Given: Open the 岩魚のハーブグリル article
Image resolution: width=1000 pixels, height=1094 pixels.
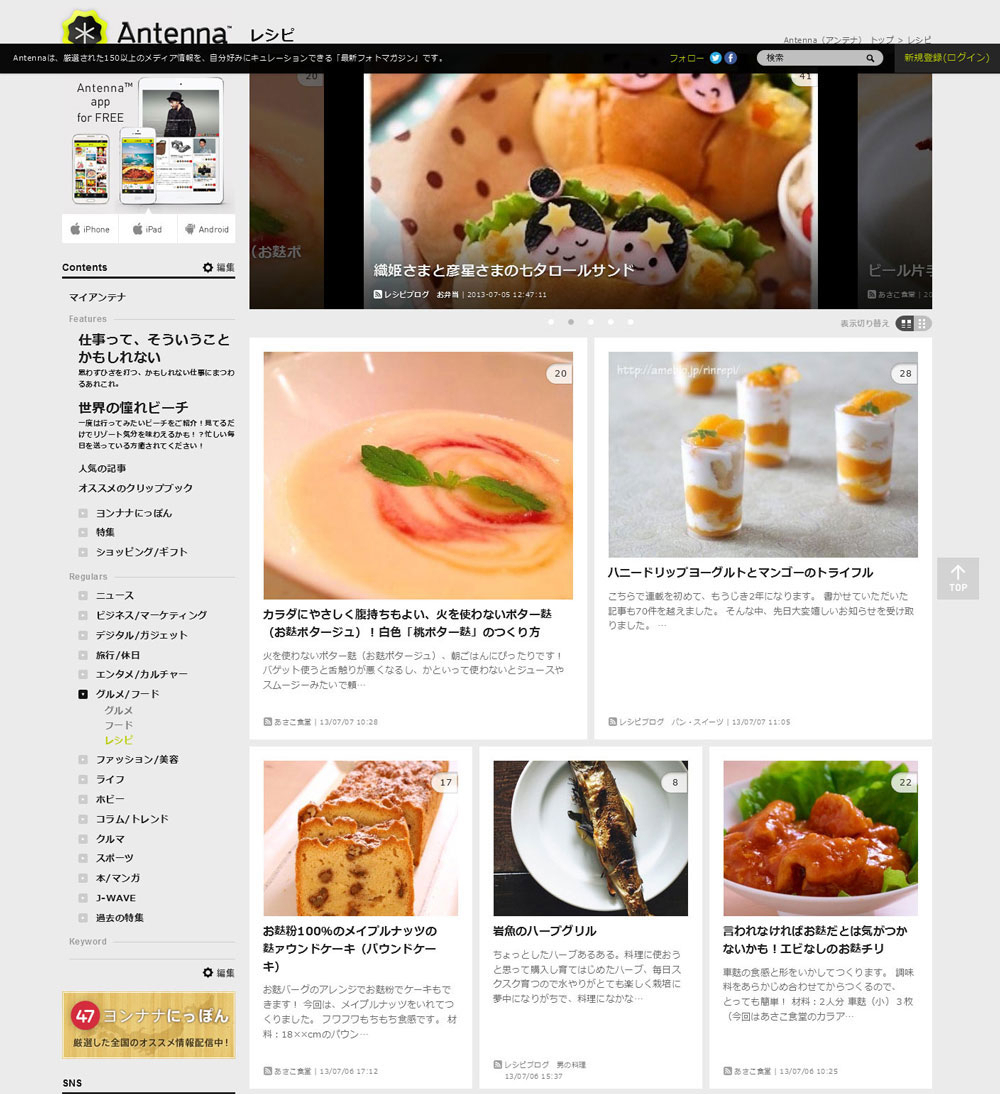Looking at the screenshot, I should [x=544, y=931].
